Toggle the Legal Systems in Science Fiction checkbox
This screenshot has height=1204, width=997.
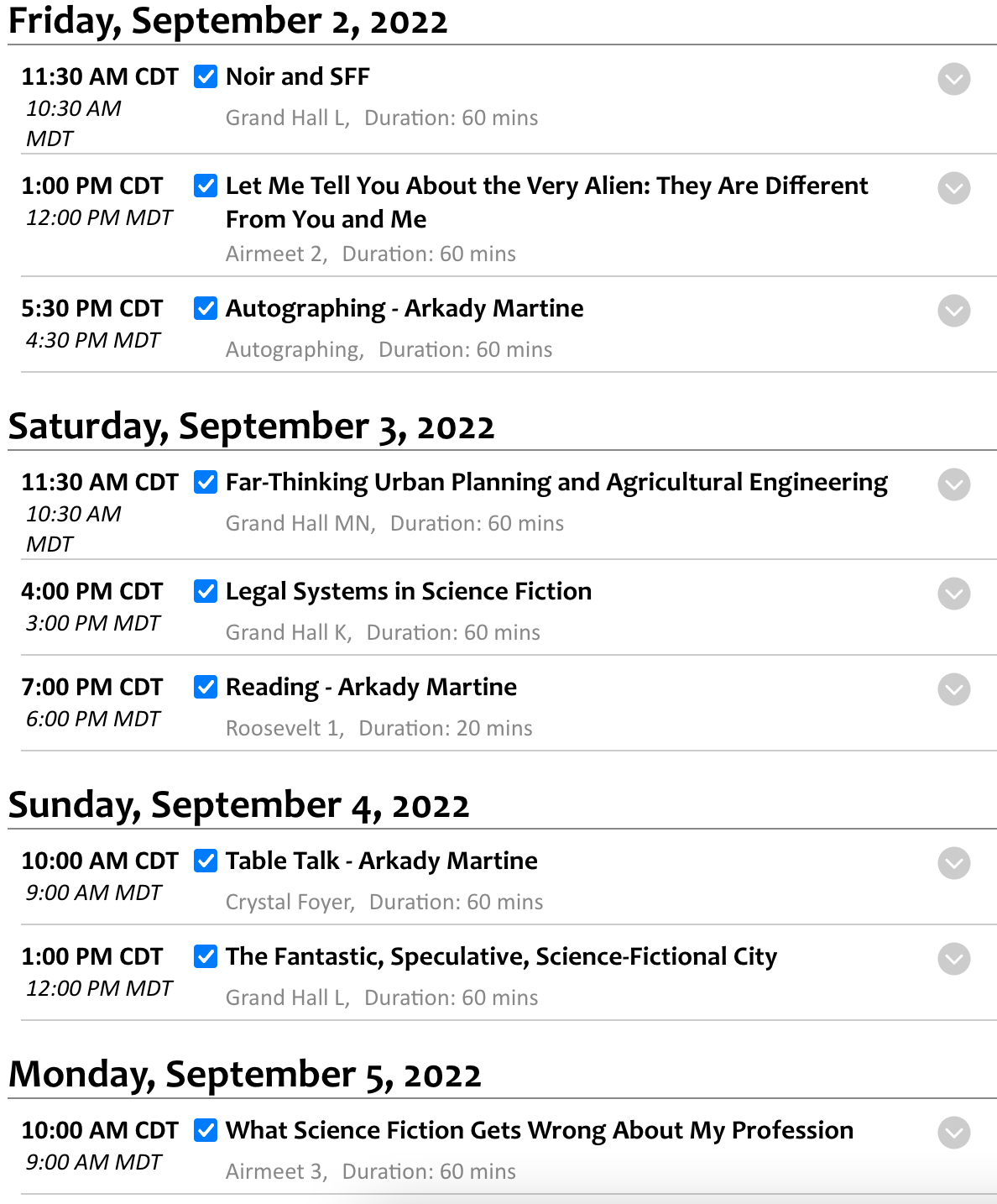(x=206, y=592)
